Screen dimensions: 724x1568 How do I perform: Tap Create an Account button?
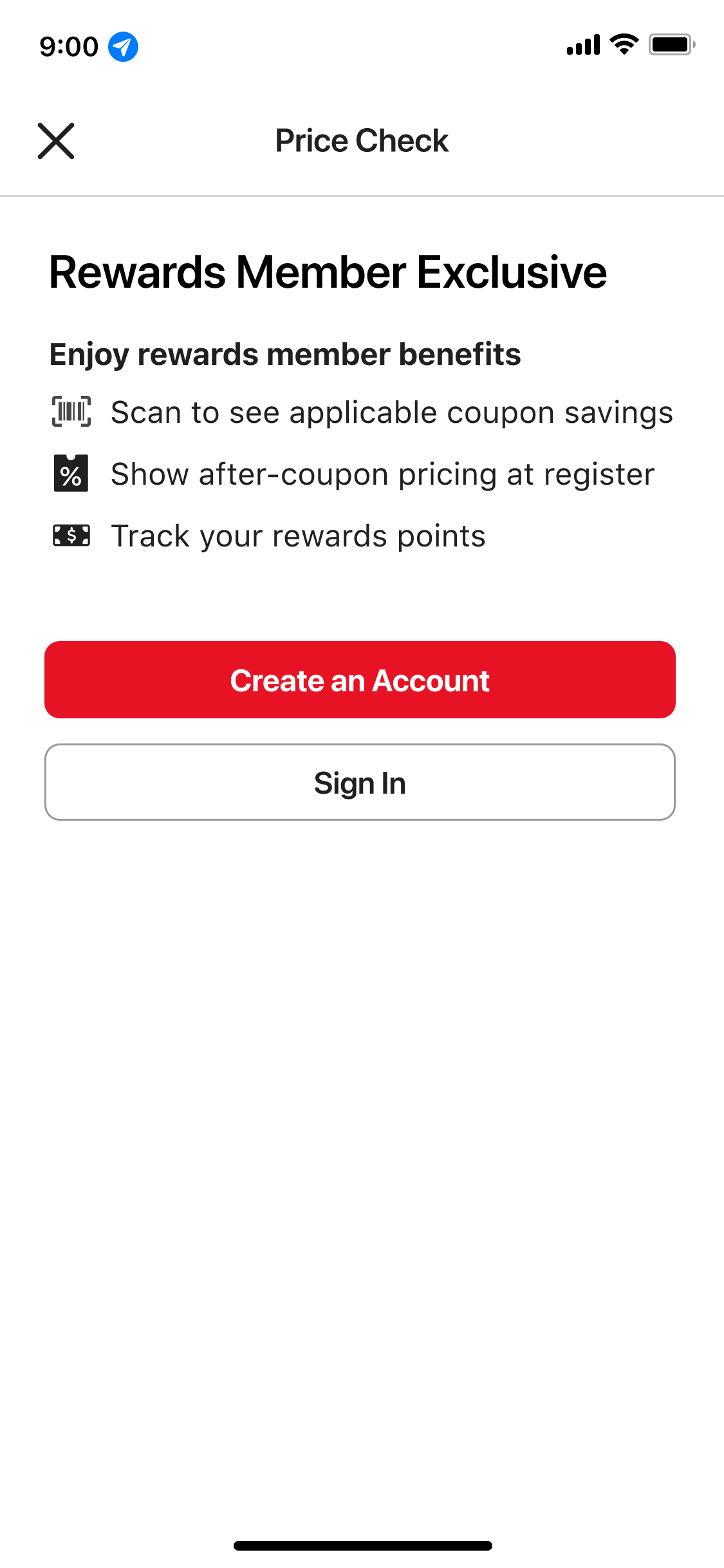360,680
